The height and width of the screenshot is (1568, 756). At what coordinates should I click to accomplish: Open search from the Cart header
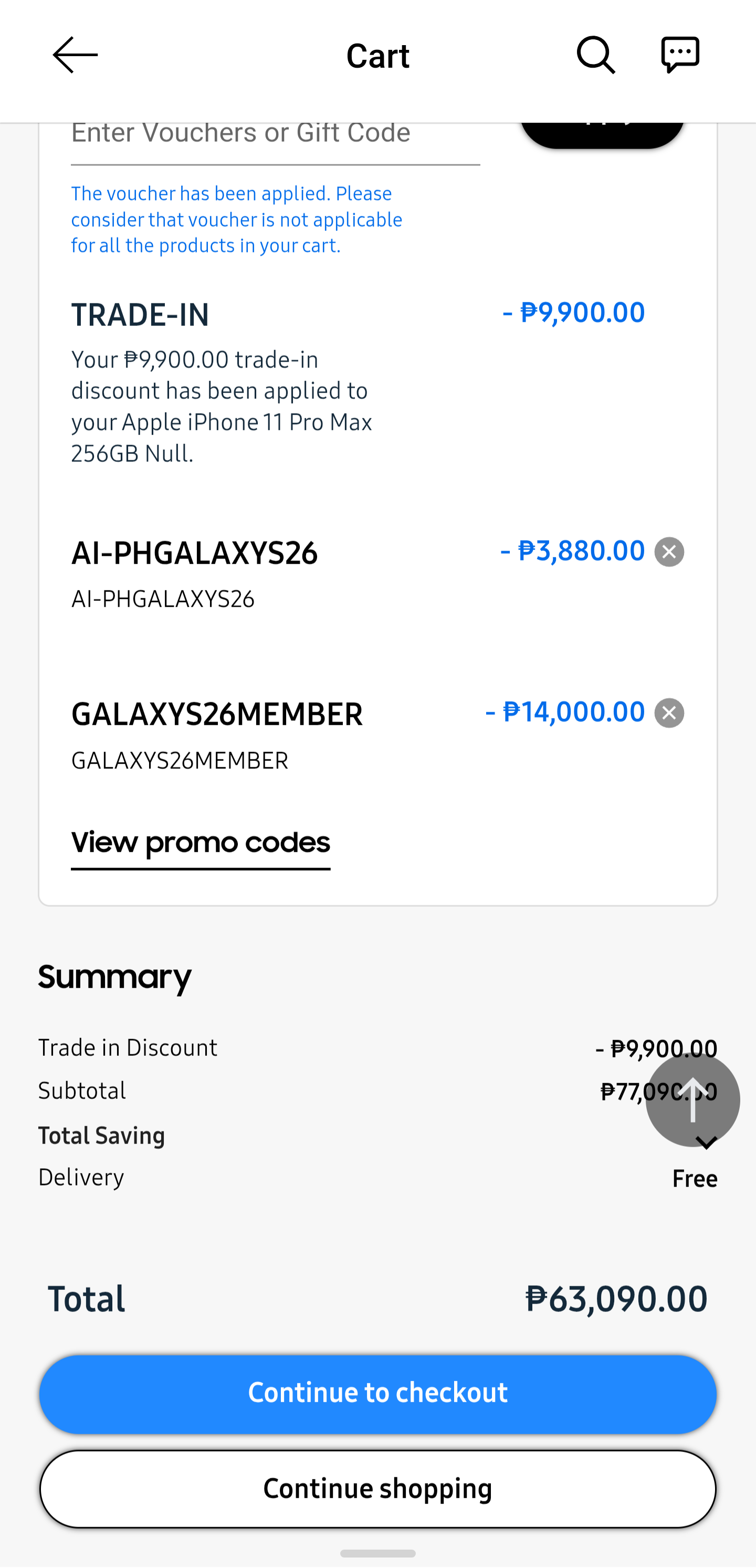[595, 56]
